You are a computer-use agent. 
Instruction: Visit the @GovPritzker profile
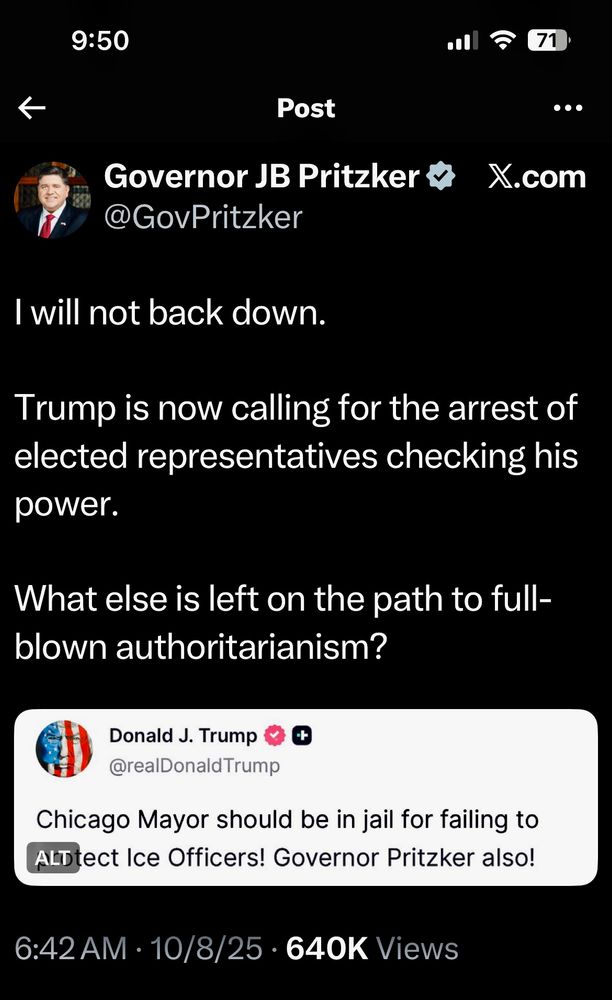203,217
